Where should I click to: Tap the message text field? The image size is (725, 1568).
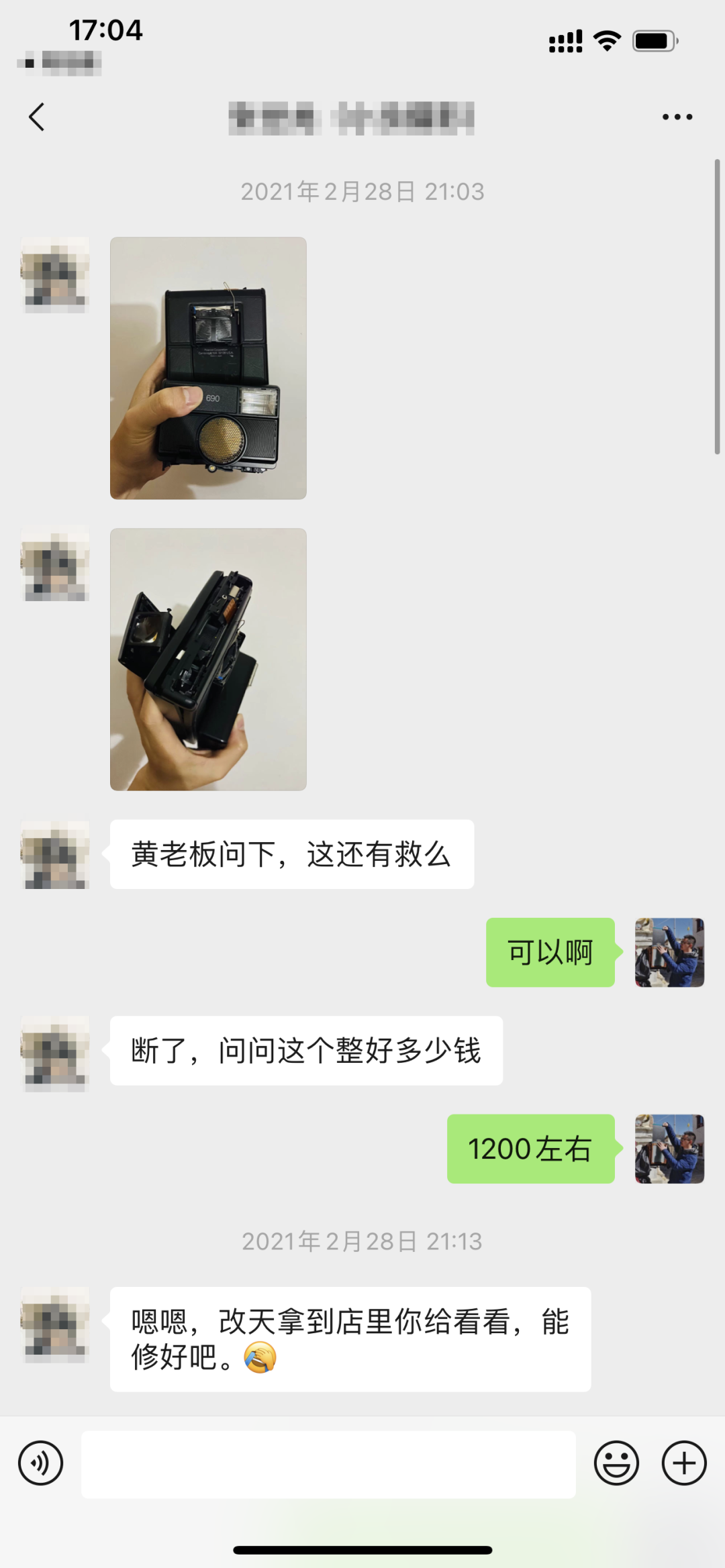pyautogui.click(x=328, y=1464)
